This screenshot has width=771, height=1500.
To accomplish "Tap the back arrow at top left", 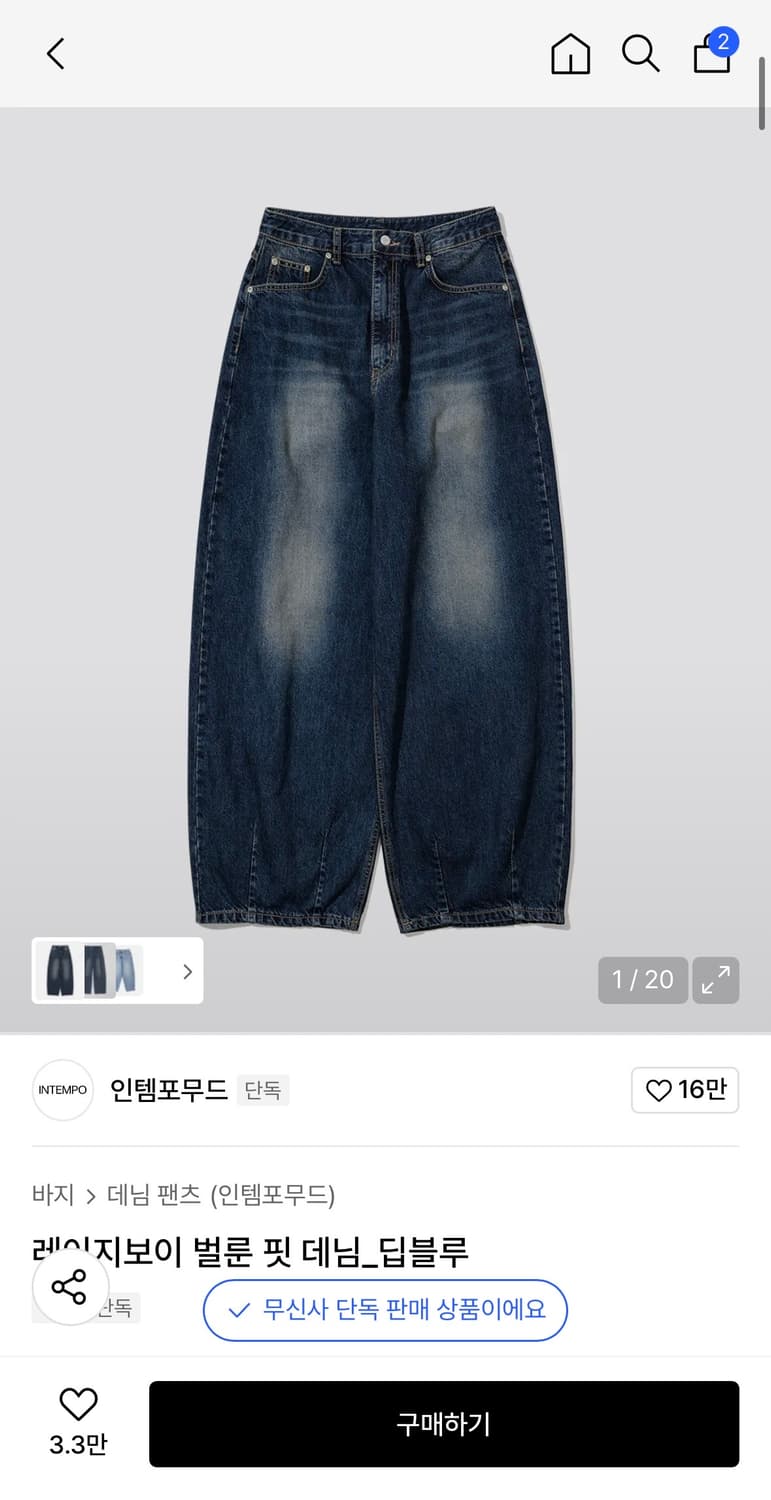I will click(55, 54).
